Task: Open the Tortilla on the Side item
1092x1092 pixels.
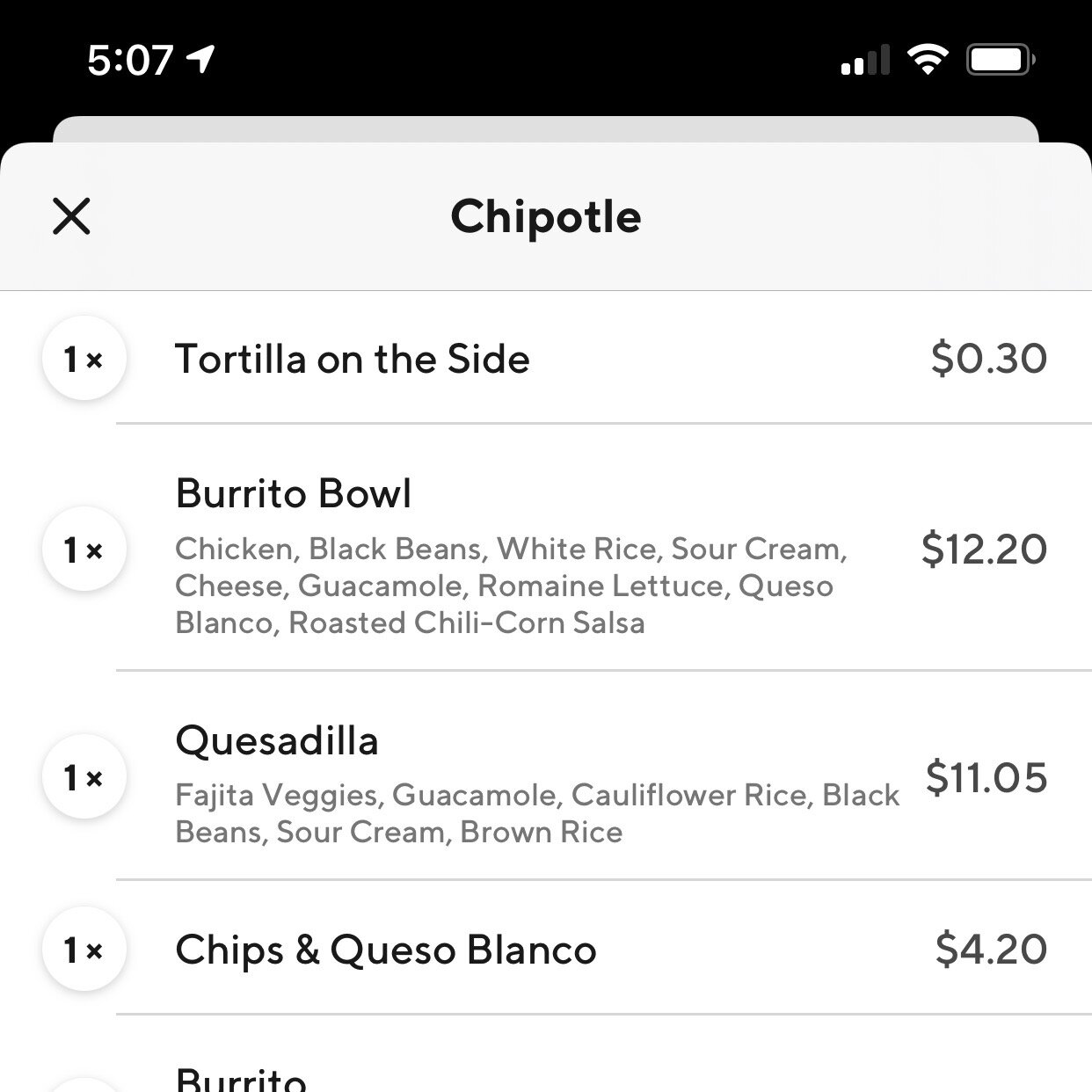Action: click(353, 359)
